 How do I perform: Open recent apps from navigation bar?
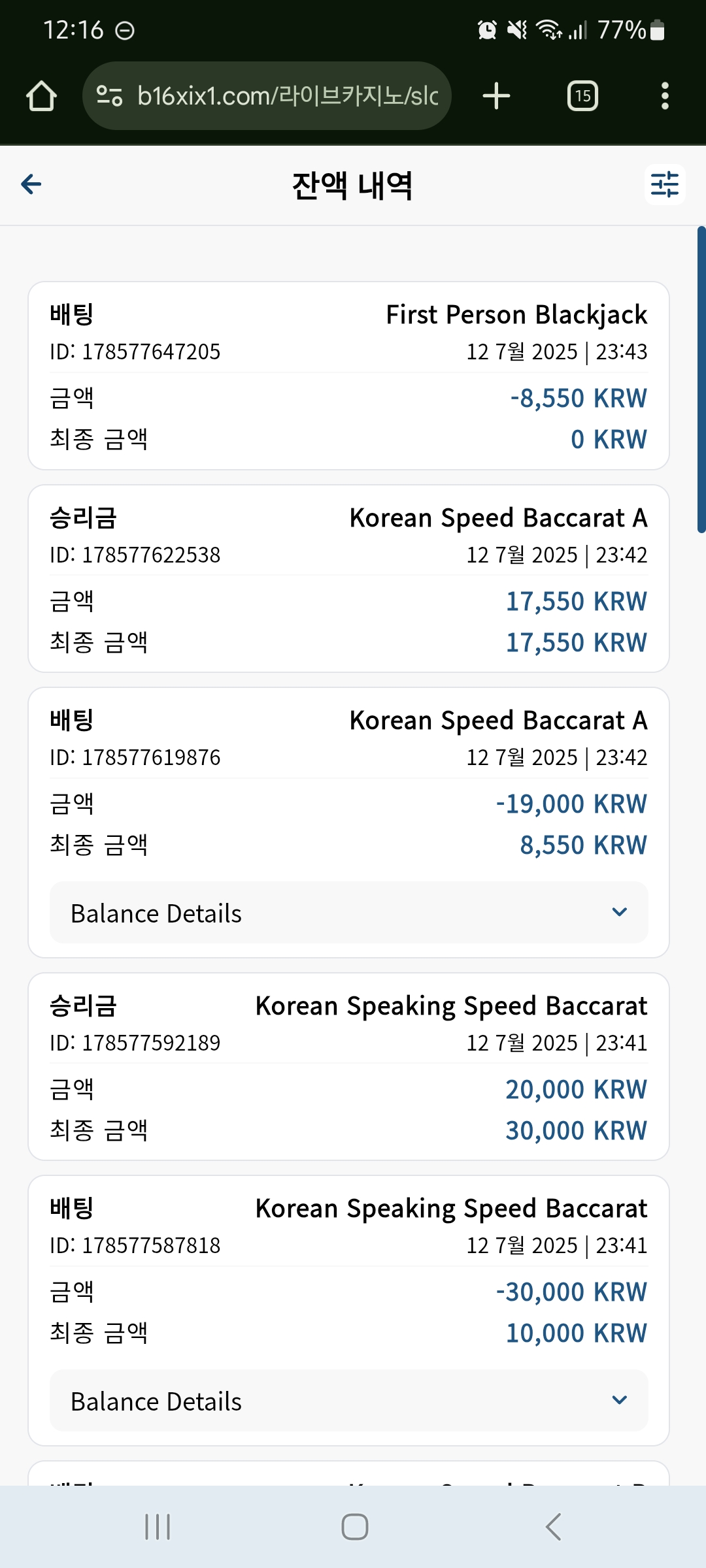pyautogui.click(x=158, y=1527)
